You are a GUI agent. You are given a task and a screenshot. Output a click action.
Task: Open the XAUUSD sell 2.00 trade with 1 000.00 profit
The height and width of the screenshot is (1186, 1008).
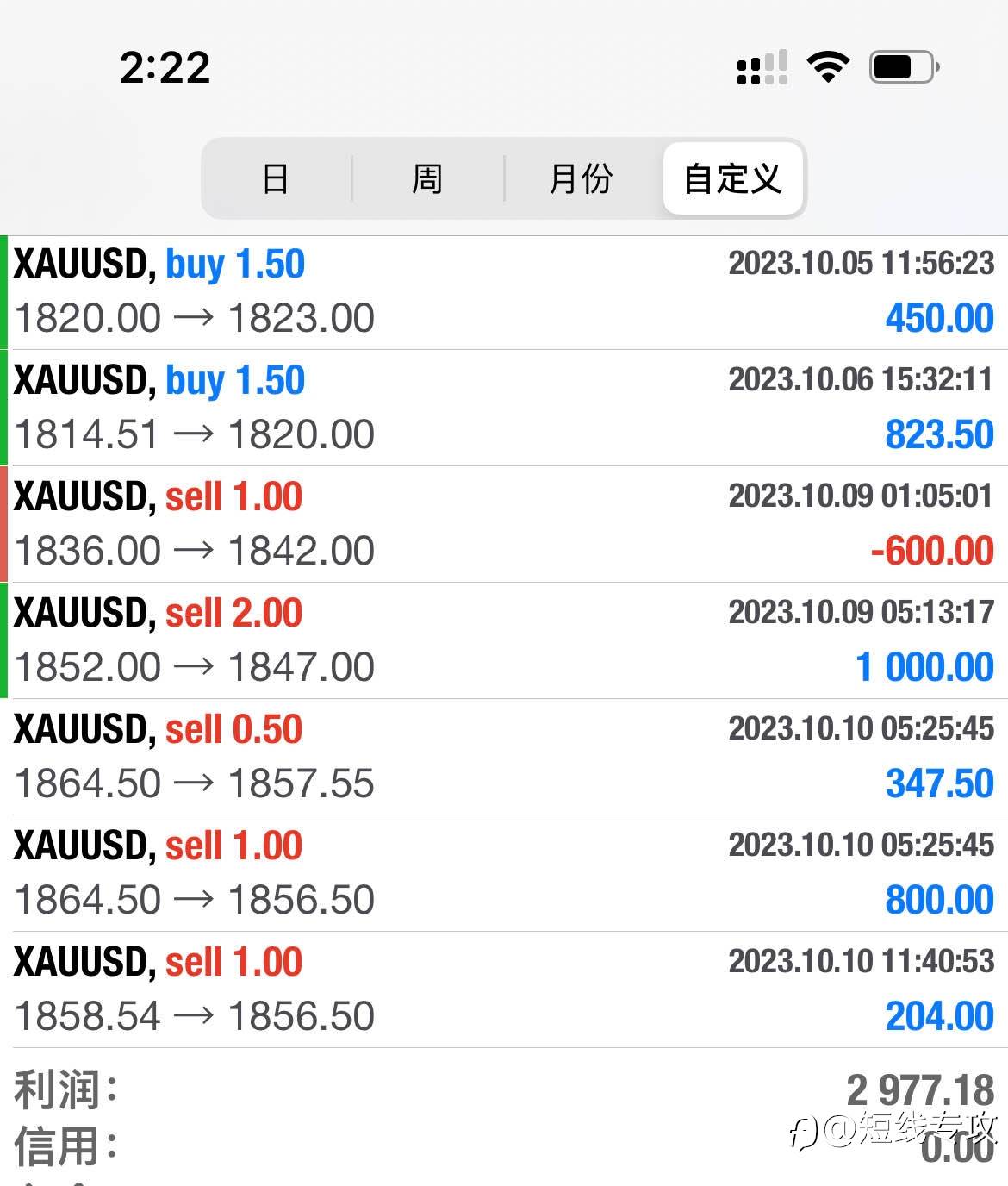504,640
